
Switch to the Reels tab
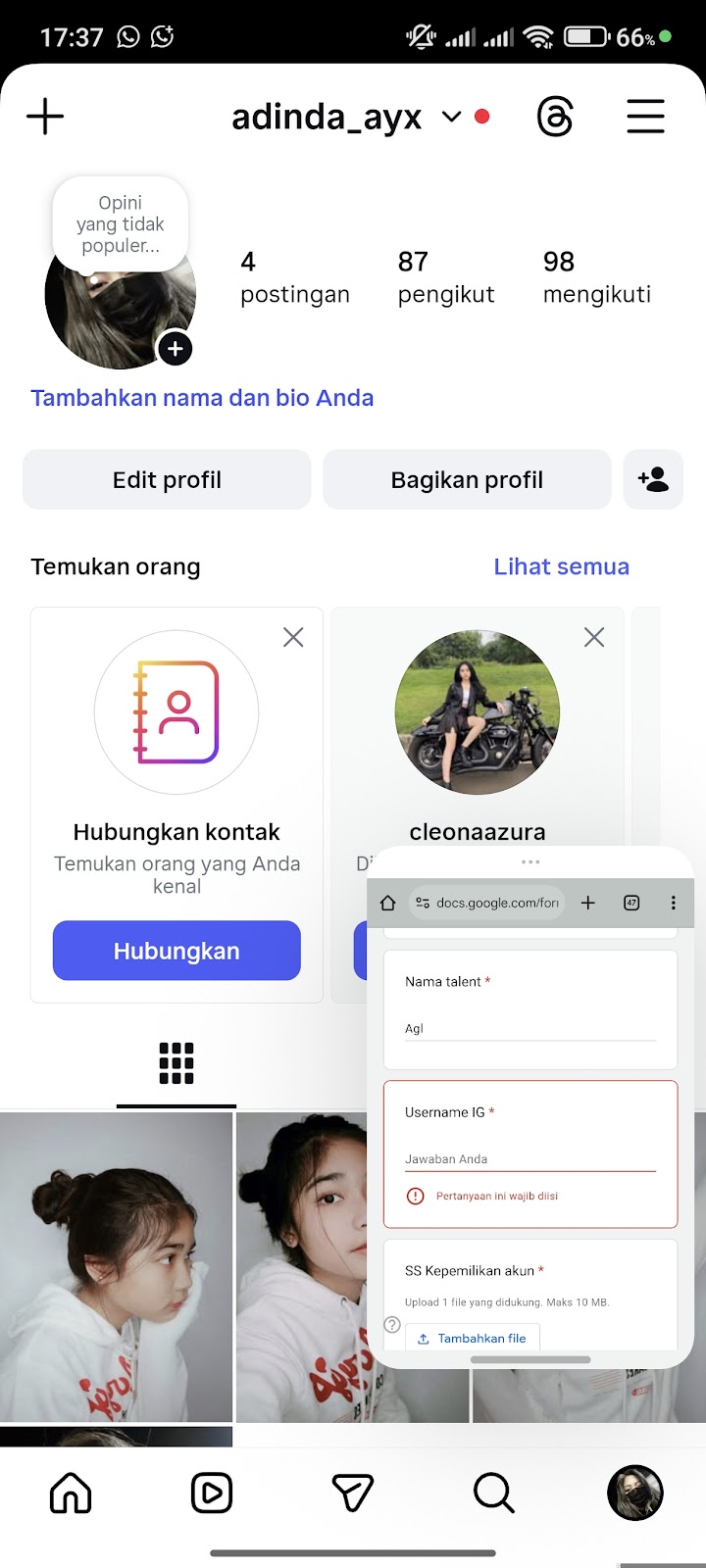tap(212, 1494)
